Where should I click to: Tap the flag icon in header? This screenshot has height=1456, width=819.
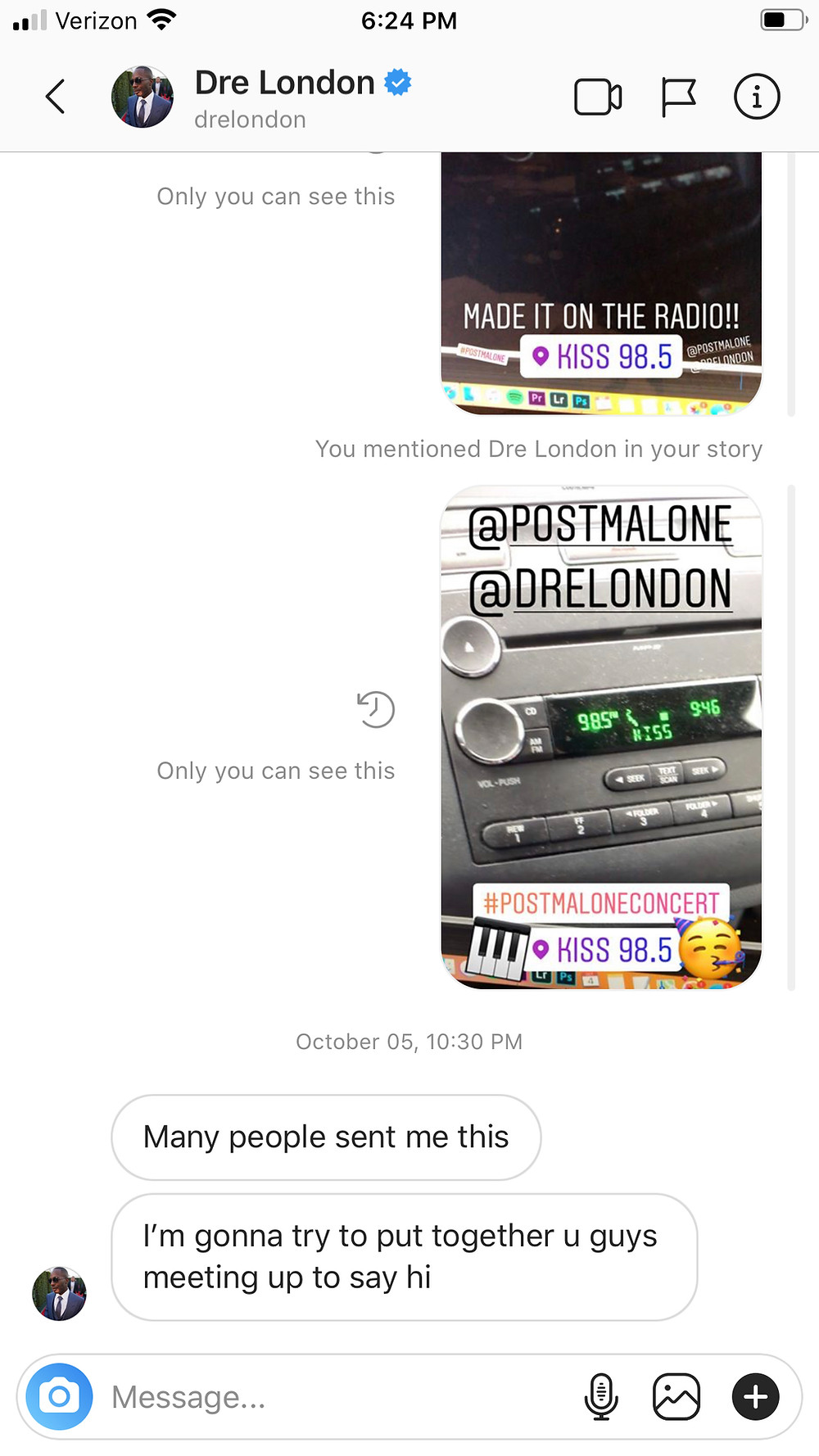pos(678,97)
